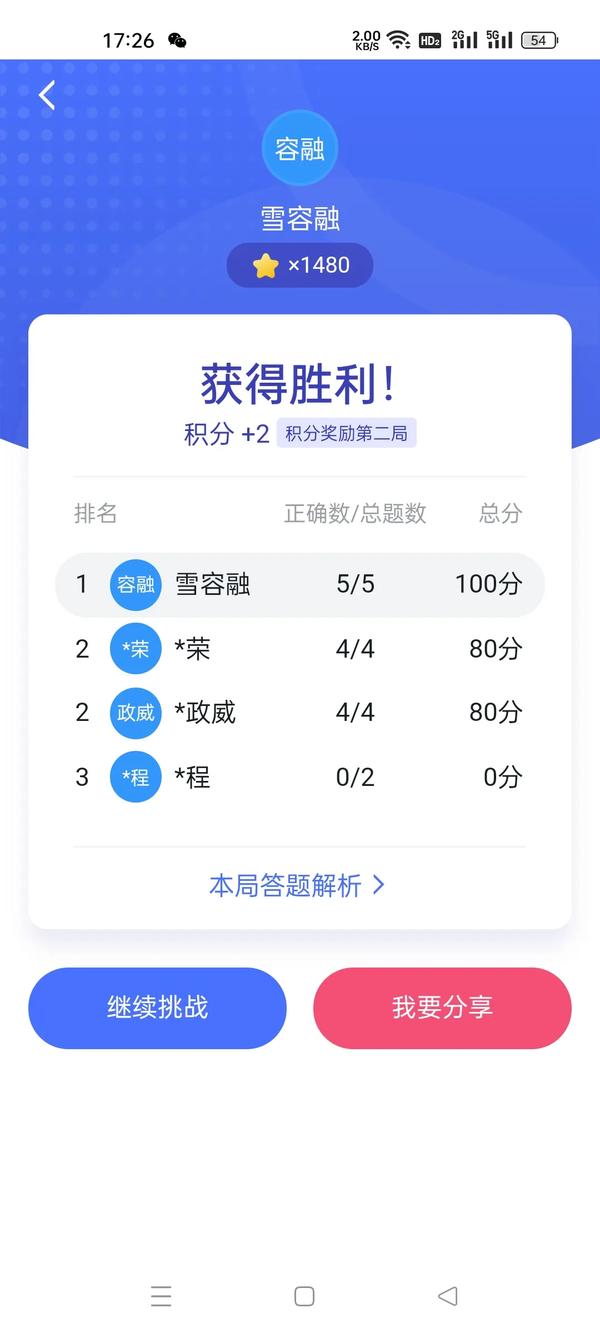This screenshot has height=1333, width=600.
Task: Go back using the top-left arrow
Action: coord(47,95)
